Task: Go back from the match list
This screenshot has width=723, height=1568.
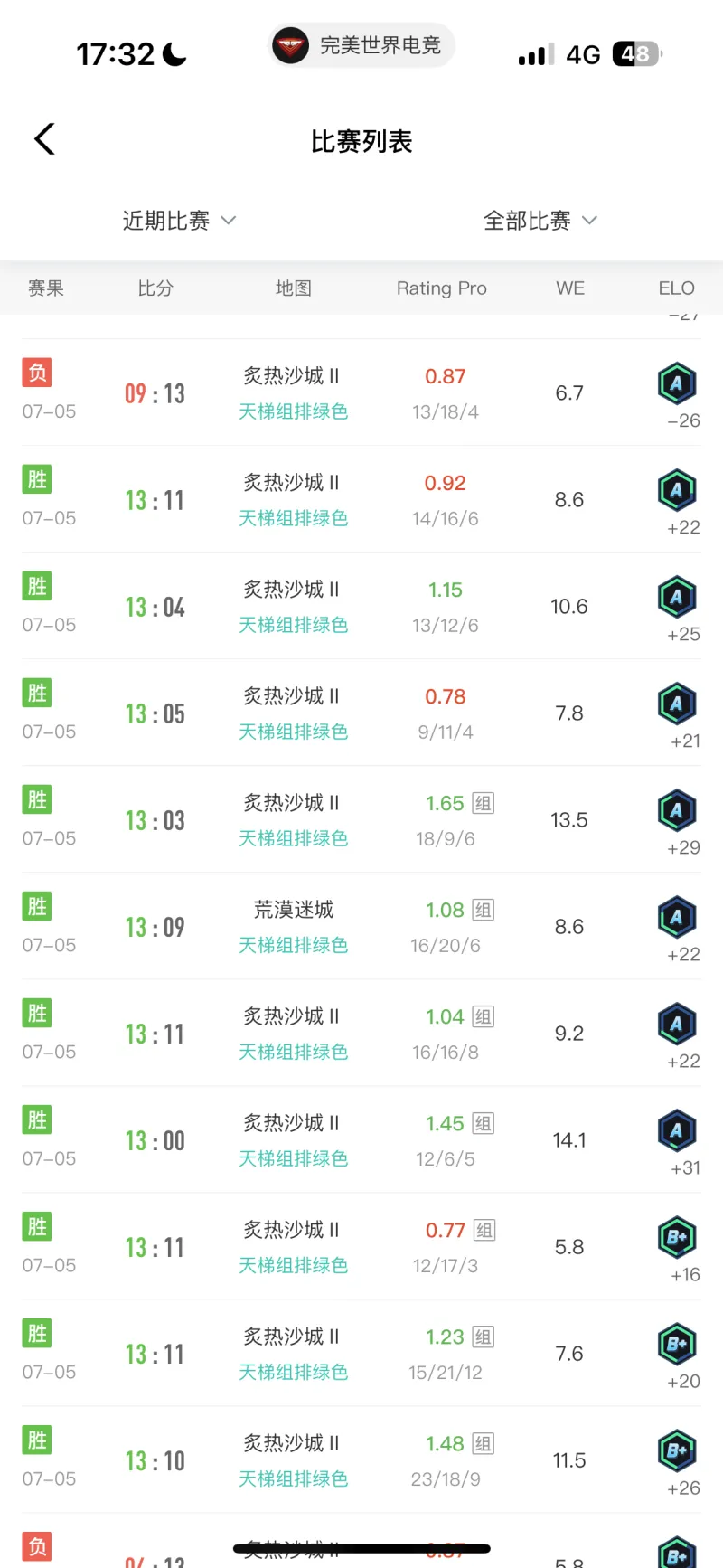Action: [45, 139]
